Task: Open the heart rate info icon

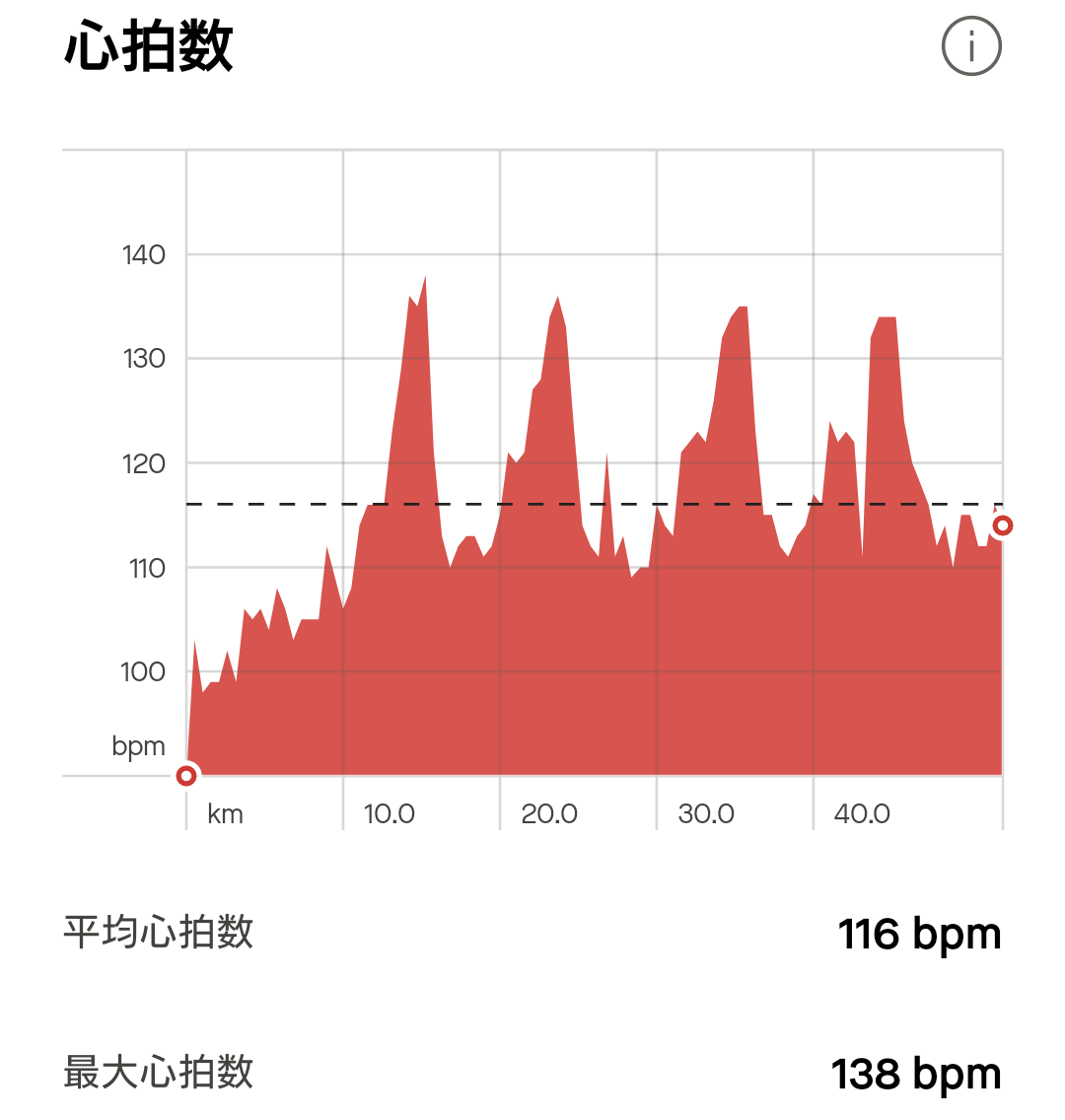Action: [971, 46]
